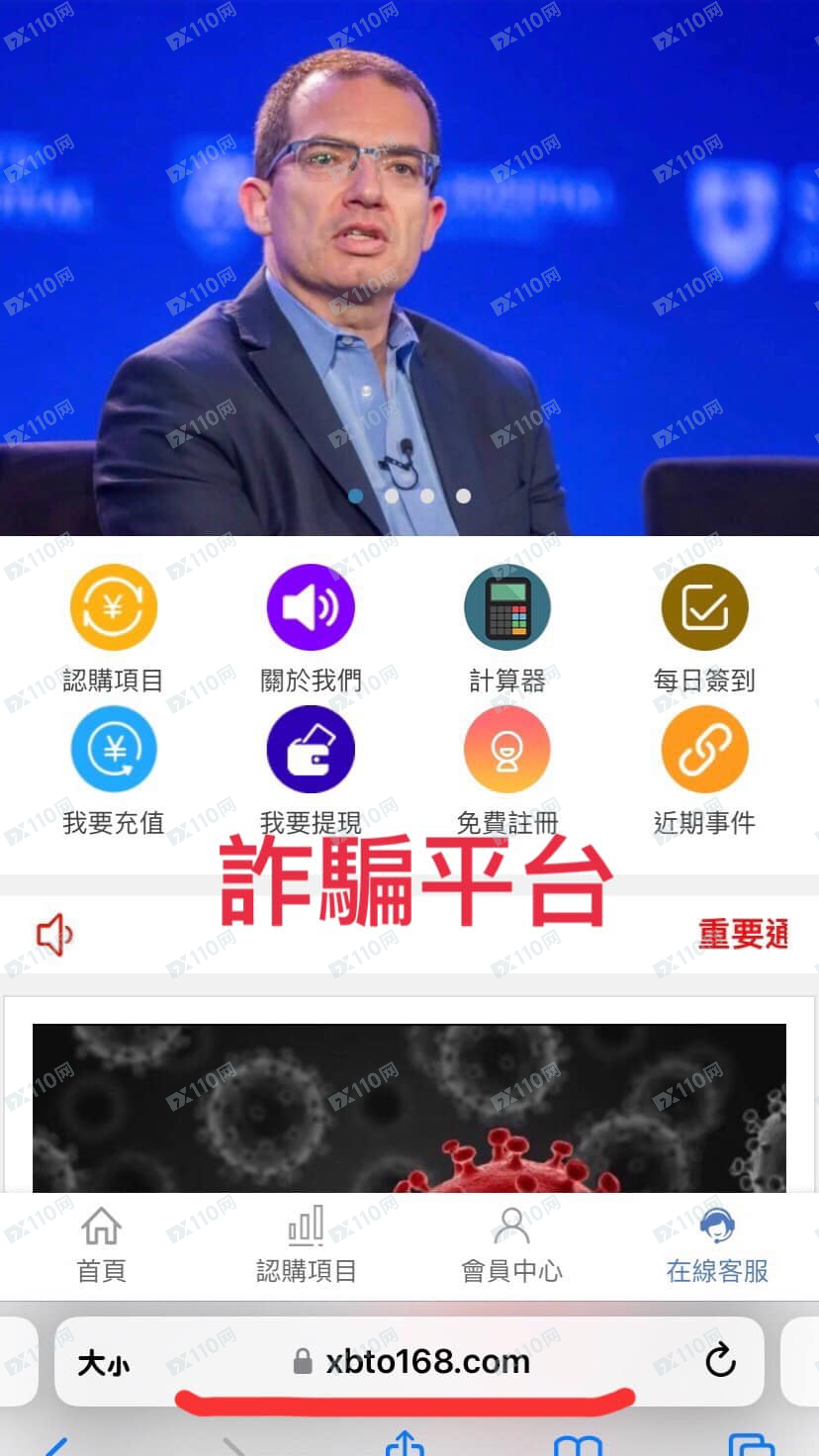Viewport: 819px width, 1456px height.
Task: Open 我要提現 withdrawal
Action: [x=311, y=750]
